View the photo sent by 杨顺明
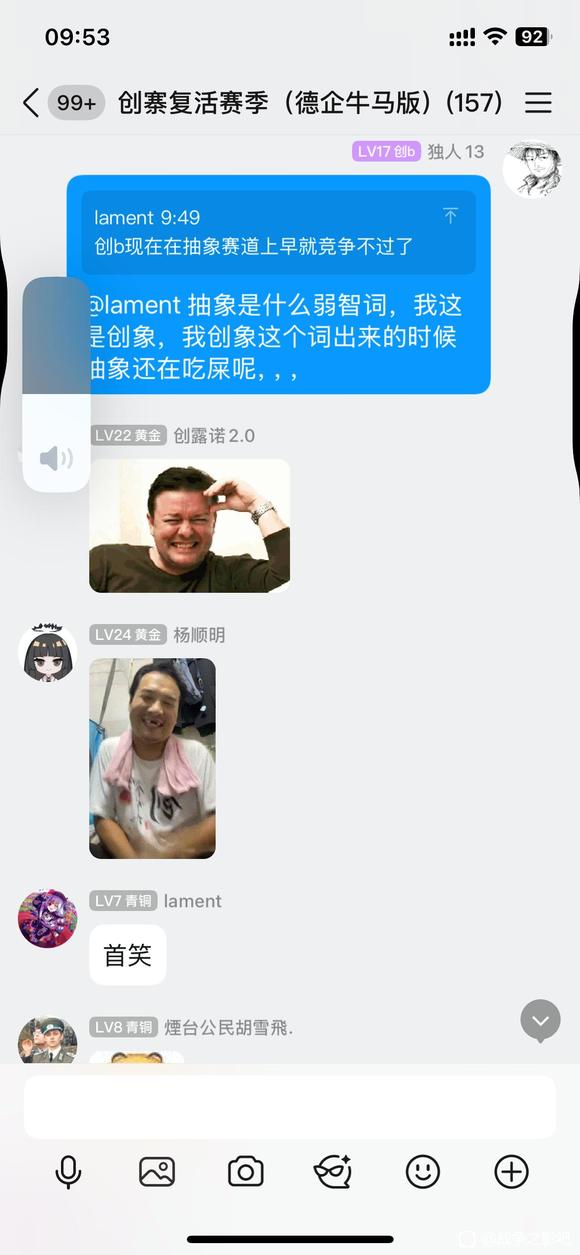Screen dimensions: 580x1255 click(152, 758)
